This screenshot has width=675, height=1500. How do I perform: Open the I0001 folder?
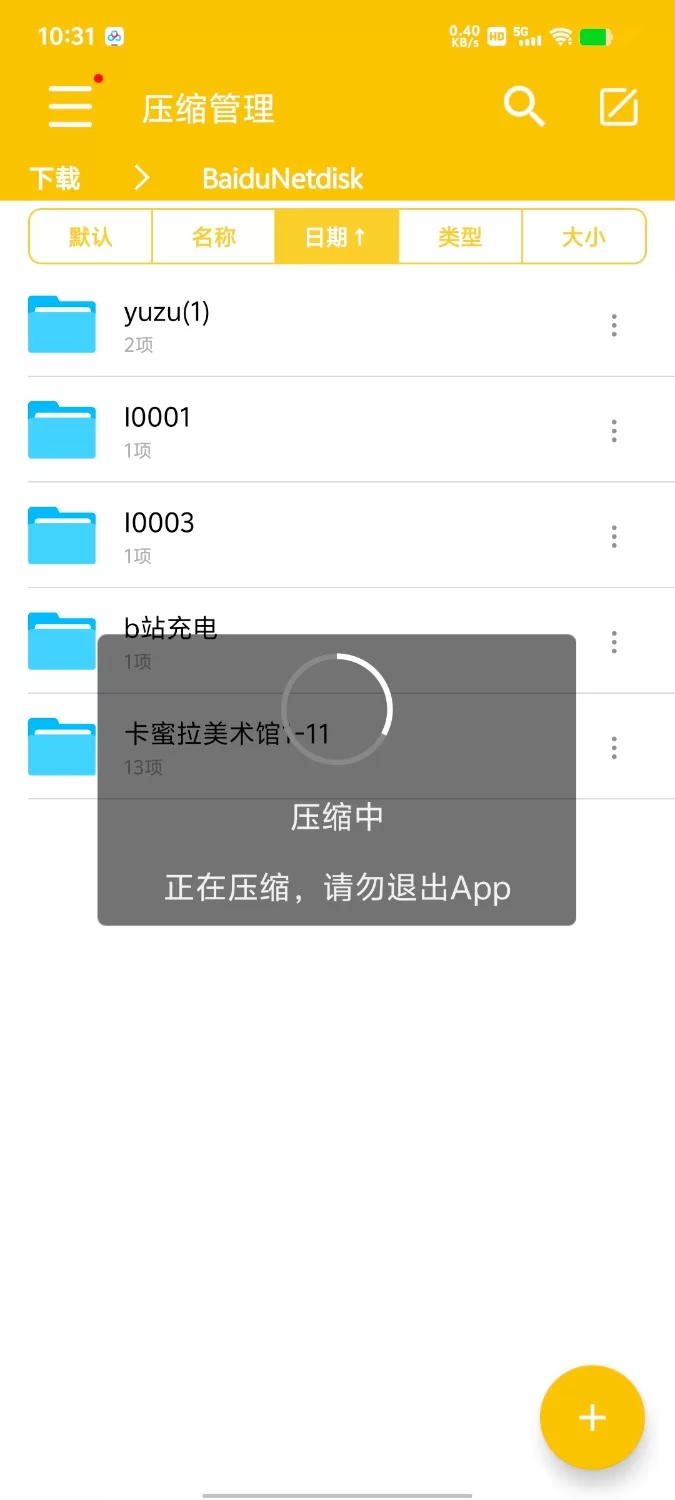click(157, 429)
